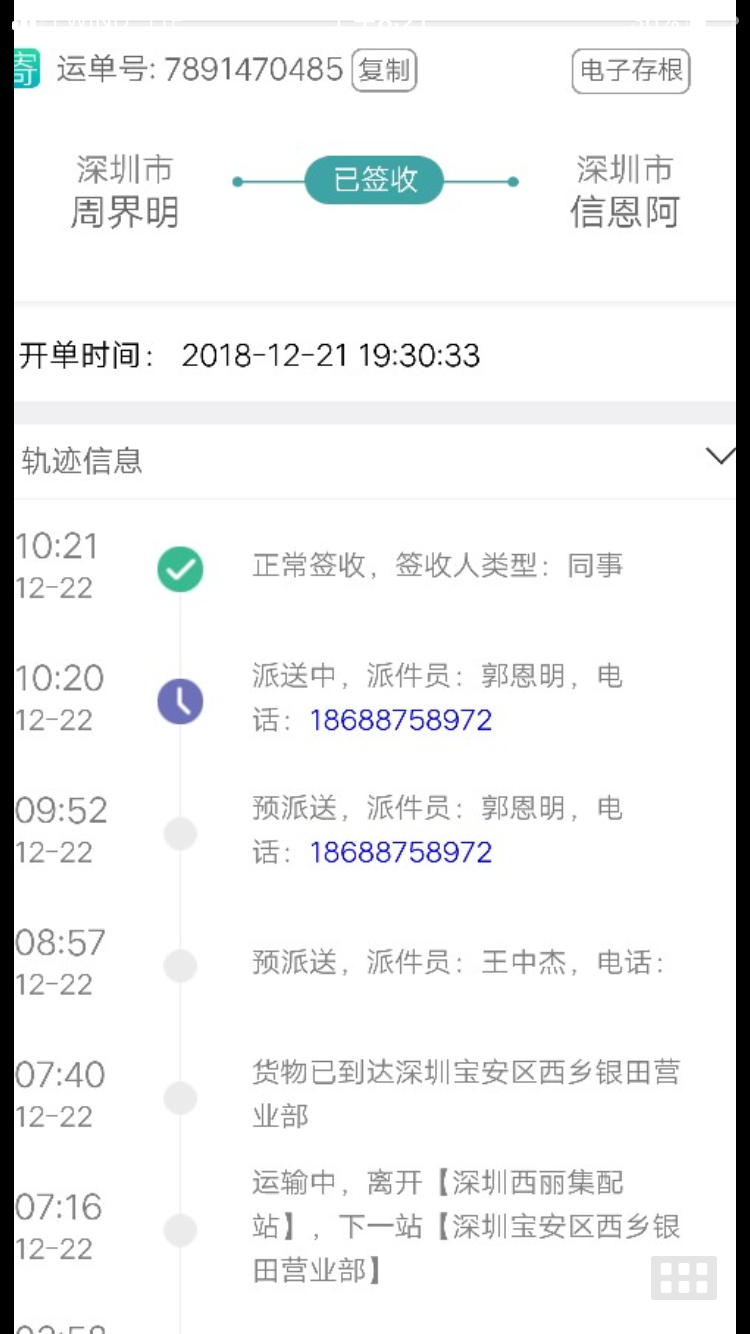This screenshot has width=750, height=1334.
Task: Copy the waybill number 7891470485
Action: pyautogui.click(x=384, y=71)
